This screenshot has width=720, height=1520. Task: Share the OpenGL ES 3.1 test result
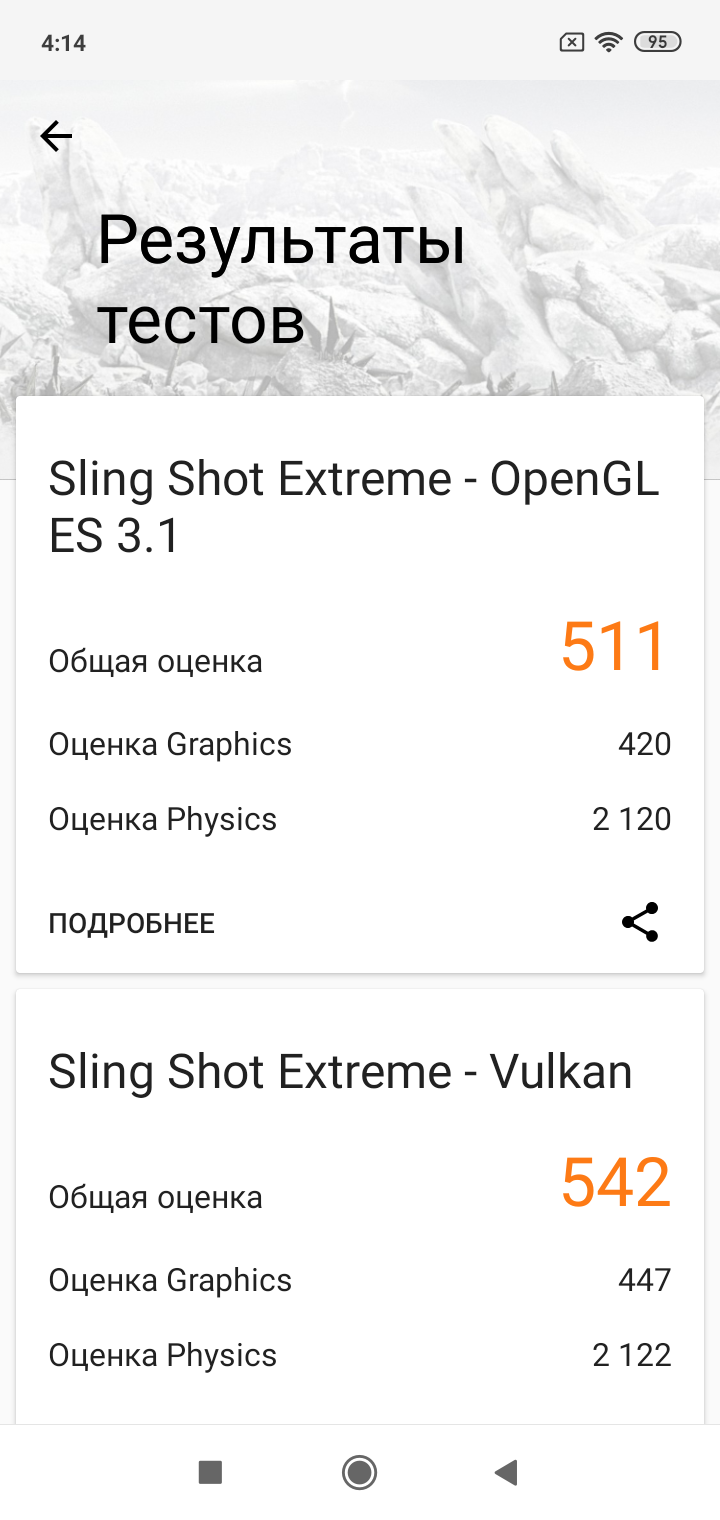tap(640, 922)
